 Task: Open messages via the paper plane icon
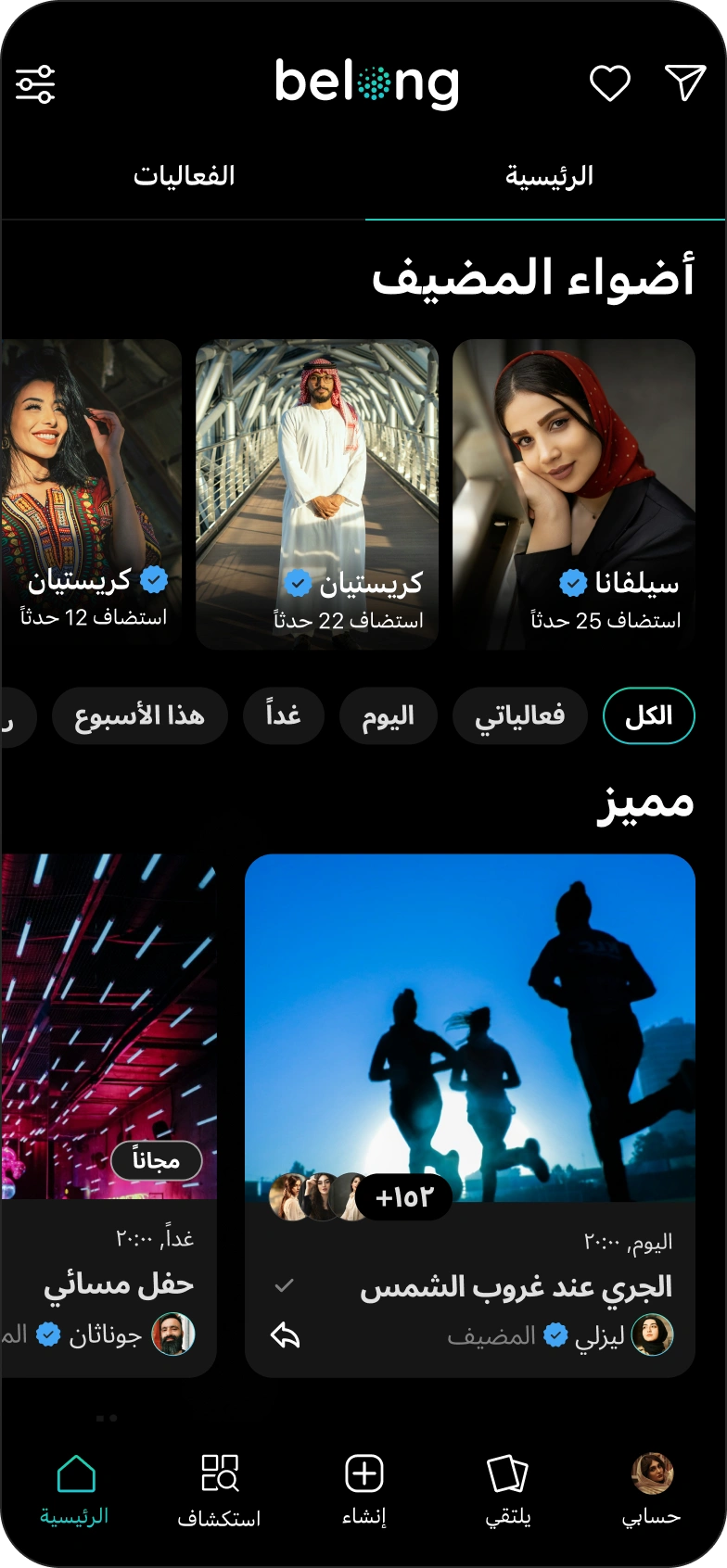click(x=685, y=82)
